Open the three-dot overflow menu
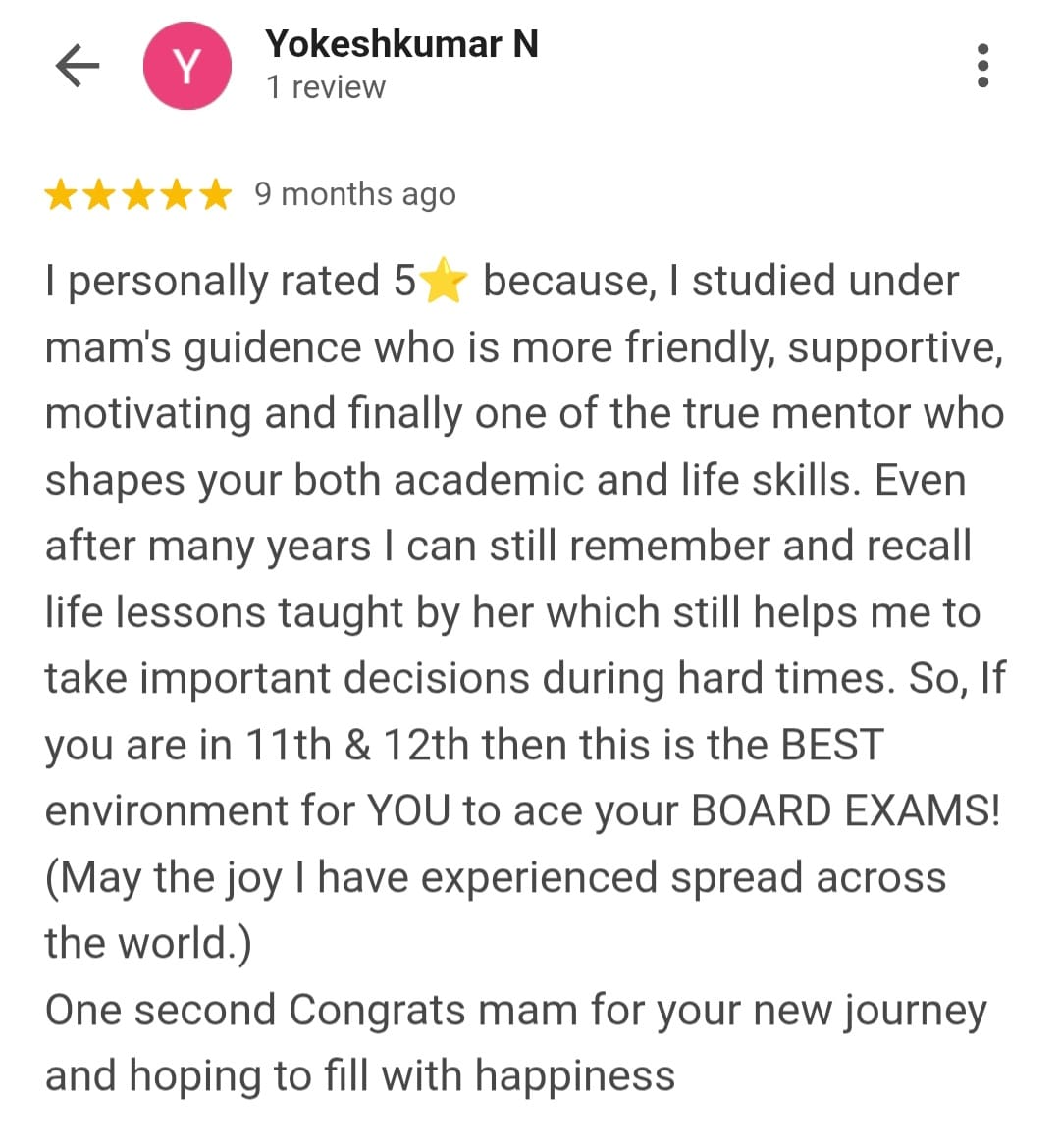 [x=982, y=66]
